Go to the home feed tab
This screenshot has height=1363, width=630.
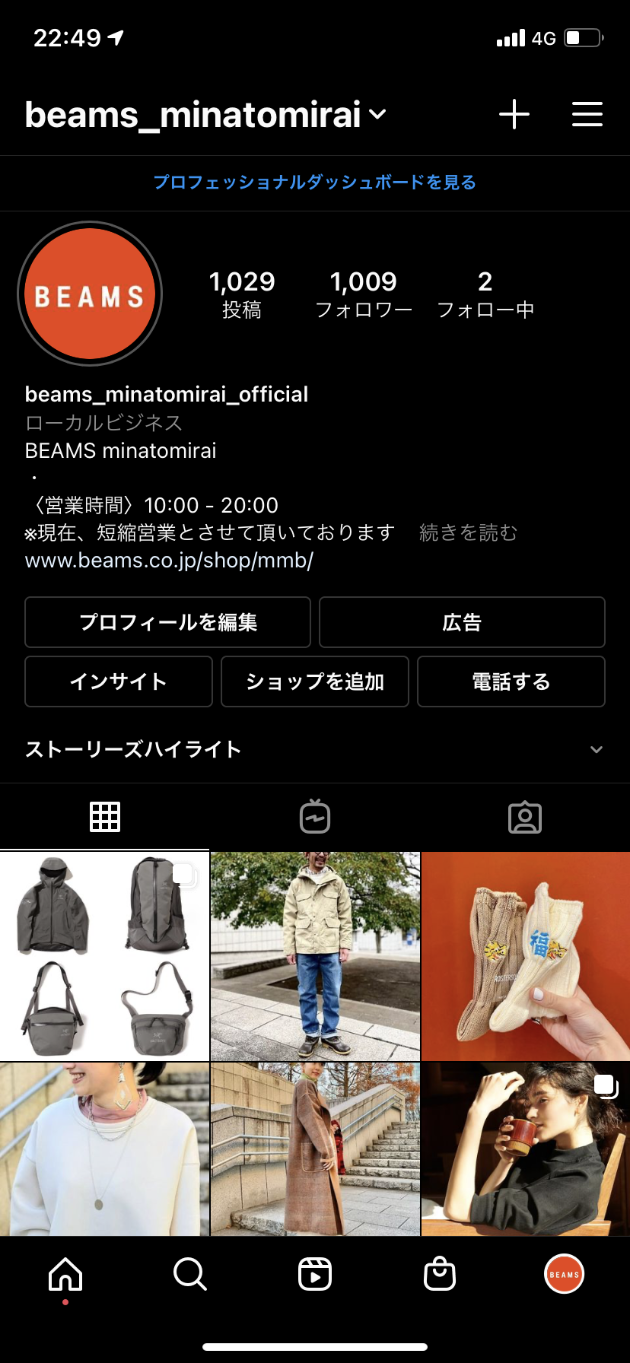pos(66,1274)
